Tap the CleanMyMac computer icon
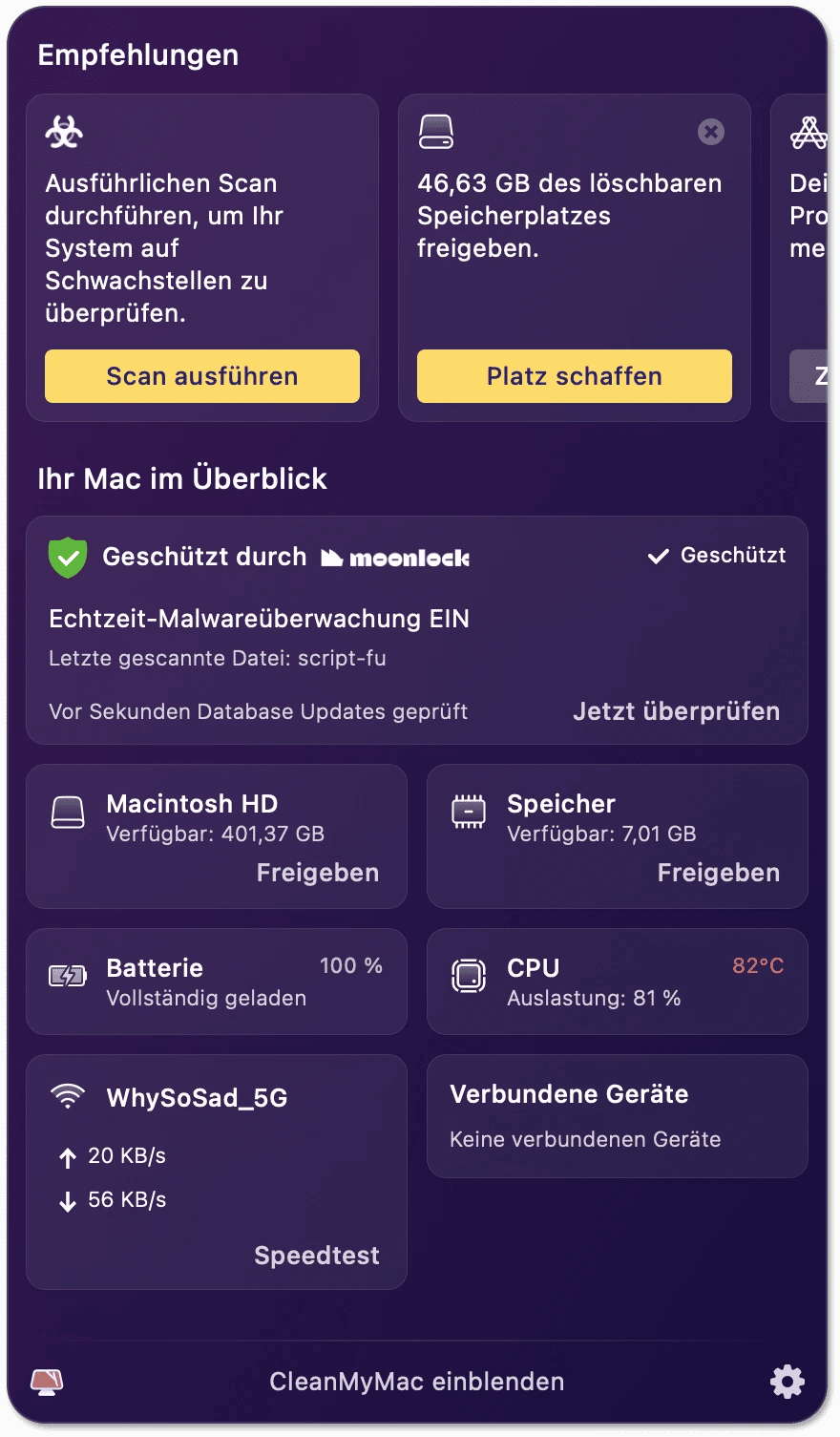The height and width of the screenshot is (1437, 840). coord(47,1382)
